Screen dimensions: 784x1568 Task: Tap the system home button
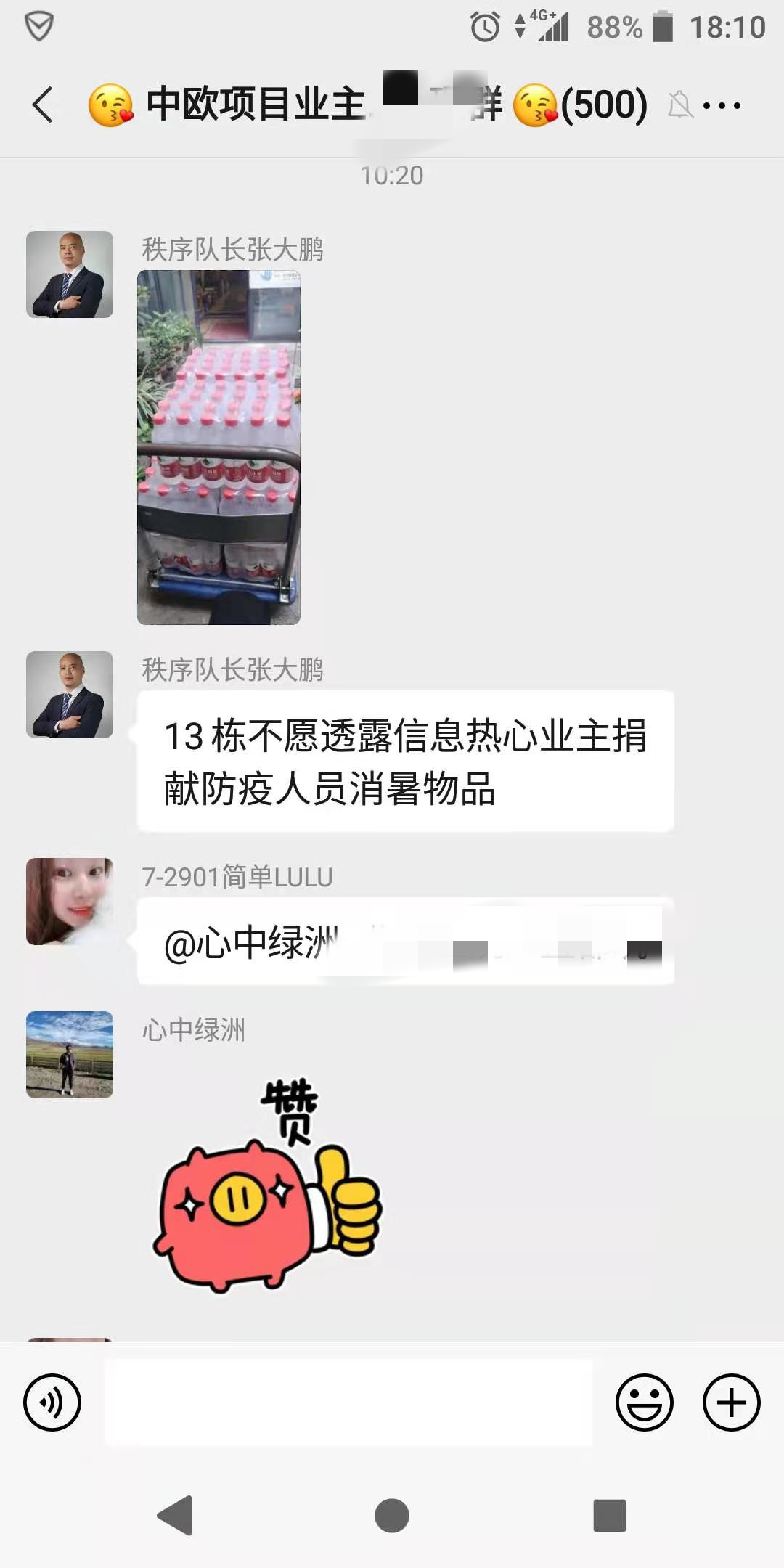click(x=392, y=1516)
